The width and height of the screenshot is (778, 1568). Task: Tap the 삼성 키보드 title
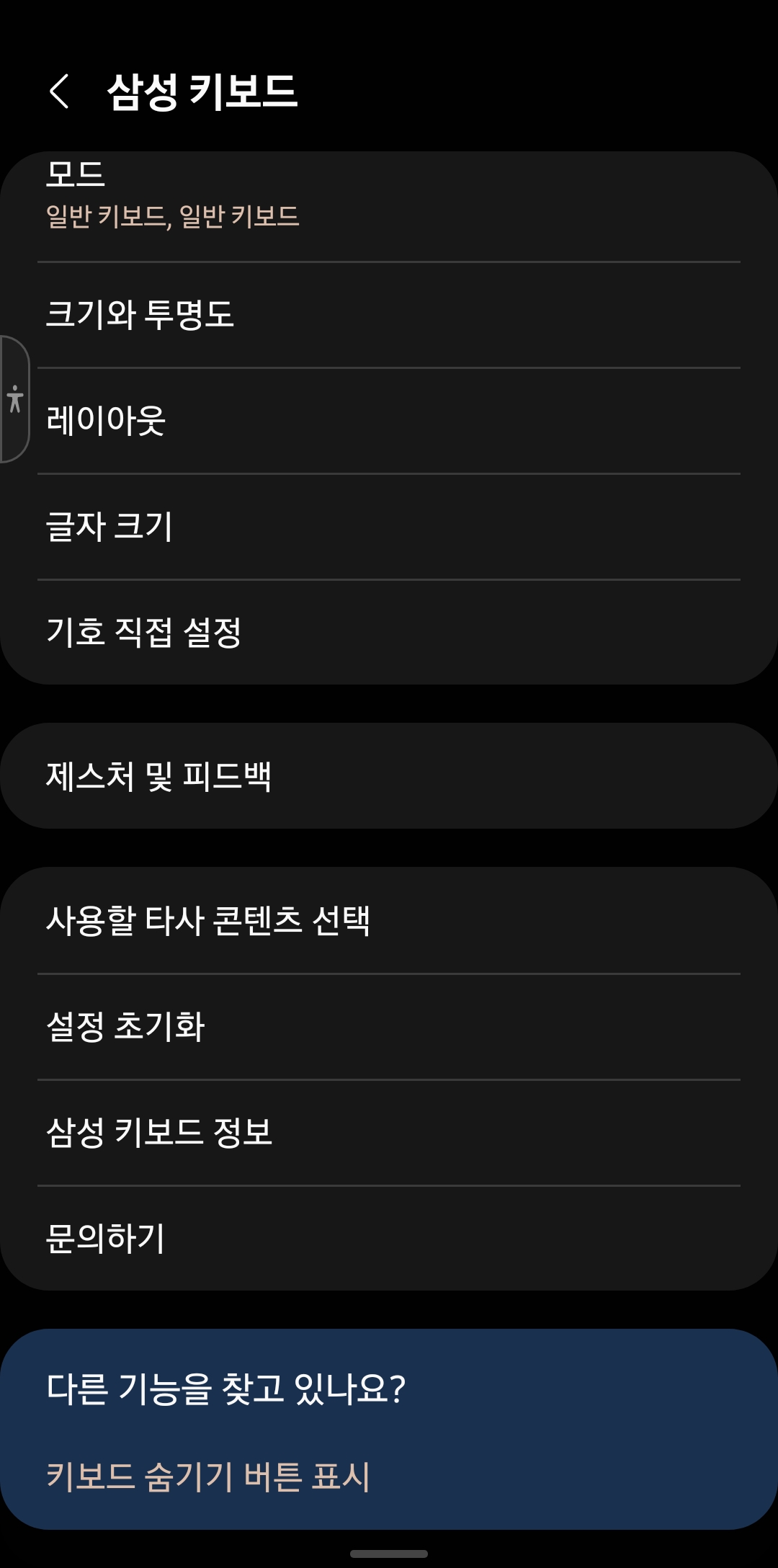point(203,91)
